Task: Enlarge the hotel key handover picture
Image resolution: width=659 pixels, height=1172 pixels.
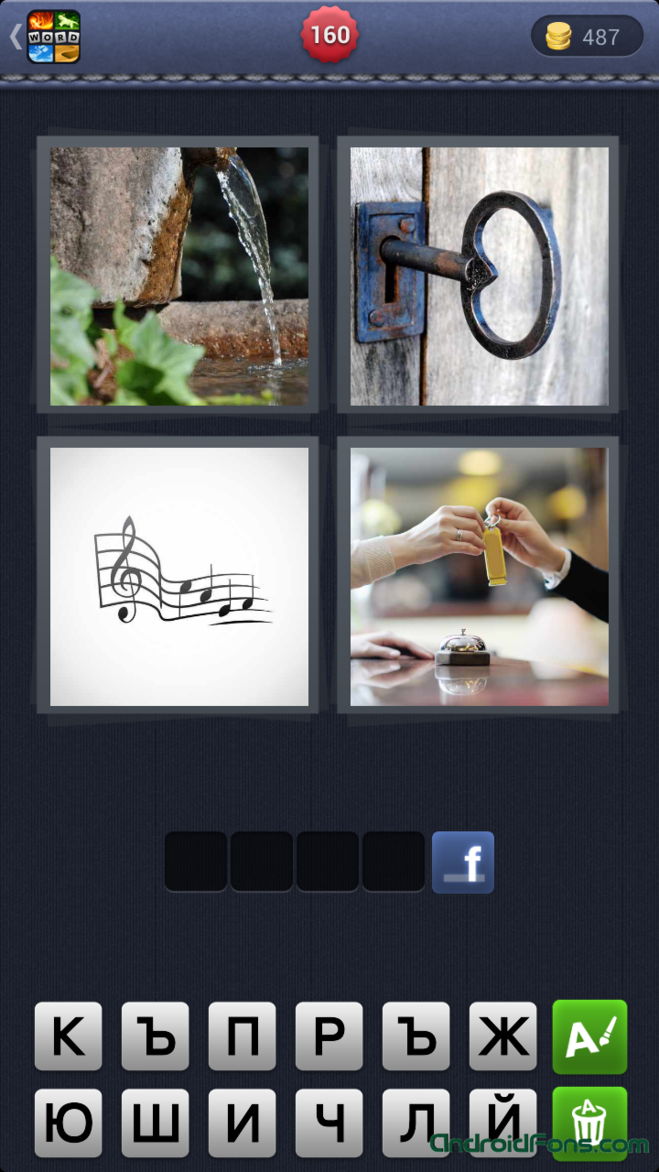Action: click(479, 576)
